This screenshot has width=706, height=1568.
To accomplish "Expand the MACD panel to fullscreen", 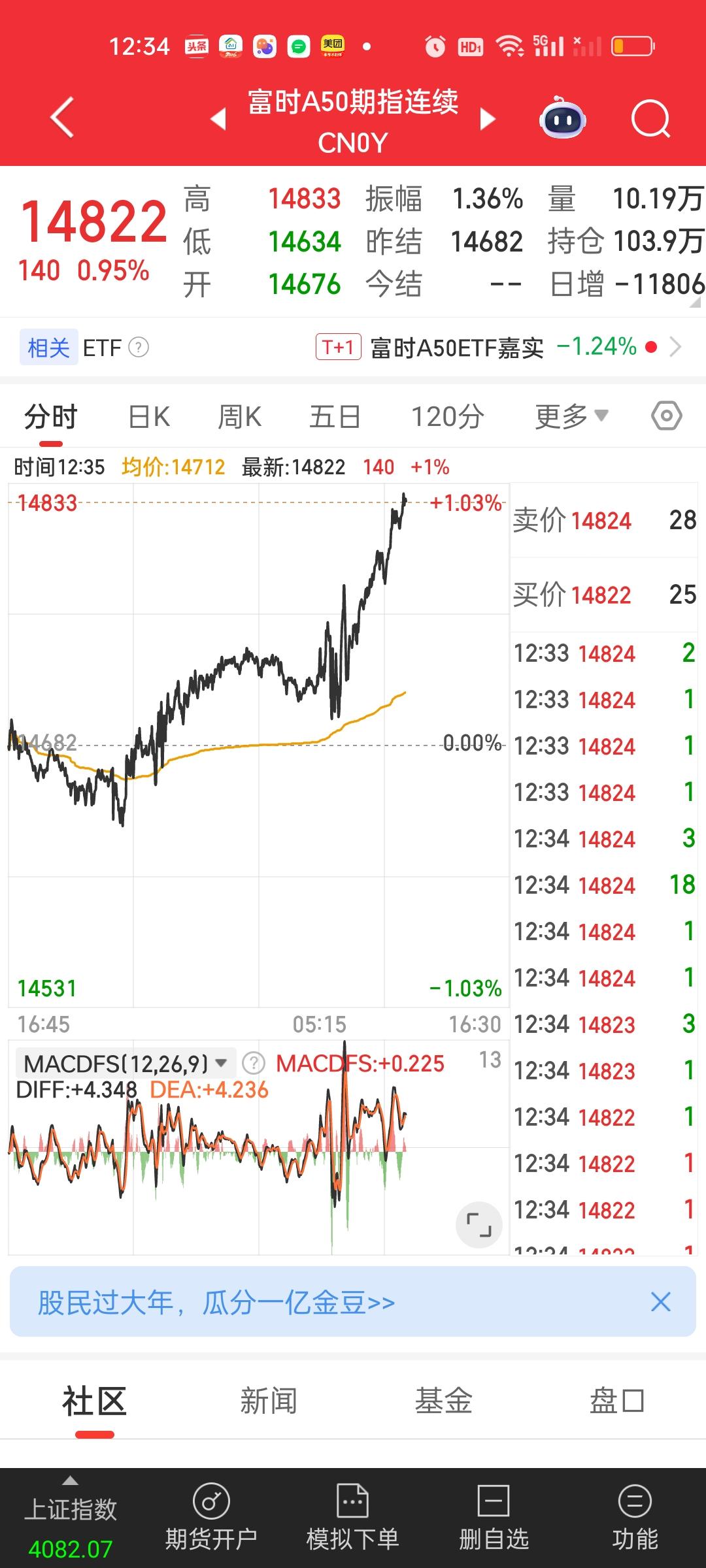I will click(x=479, y=1223).
